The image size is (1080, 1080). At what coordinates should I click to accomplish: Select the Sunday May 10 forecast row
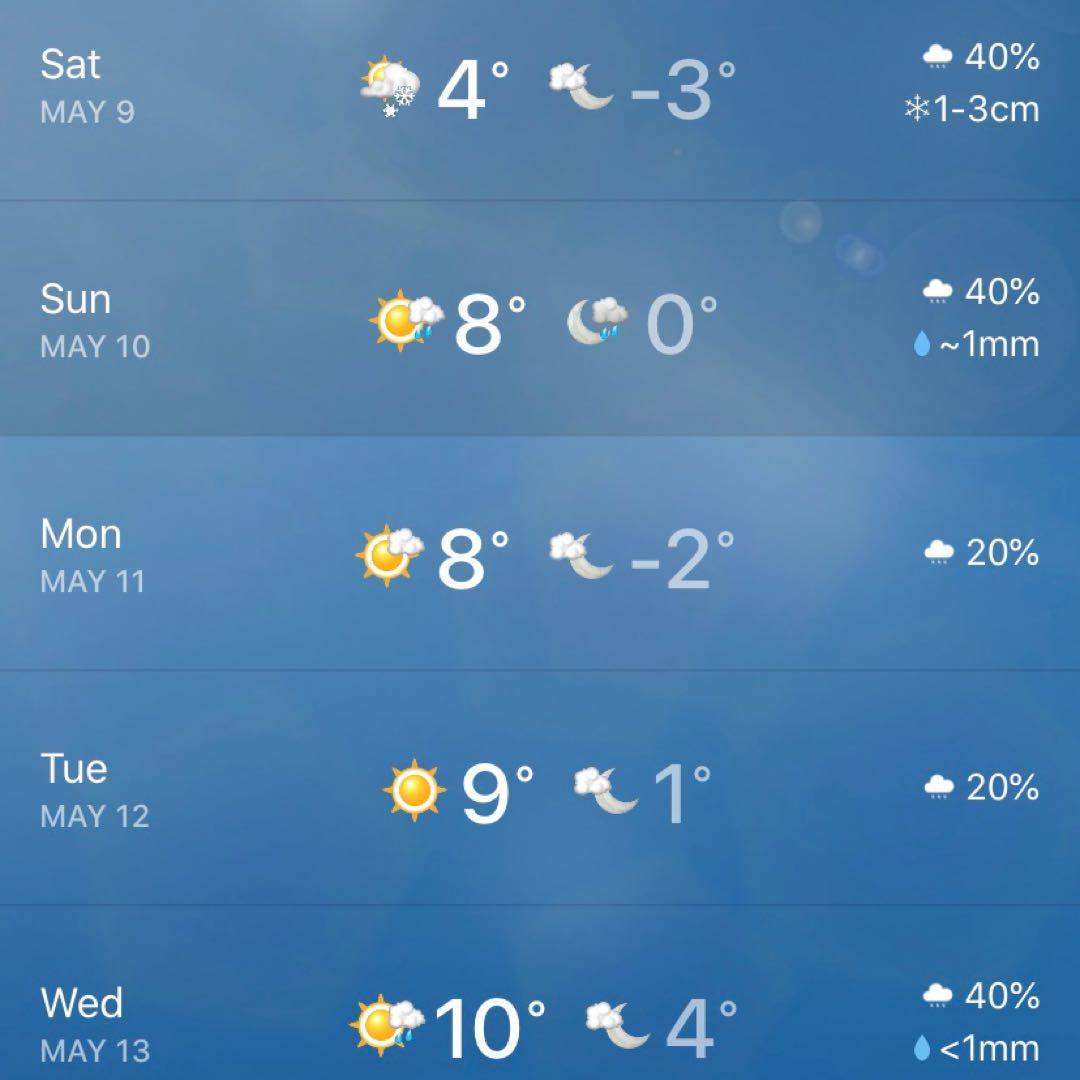540,322
